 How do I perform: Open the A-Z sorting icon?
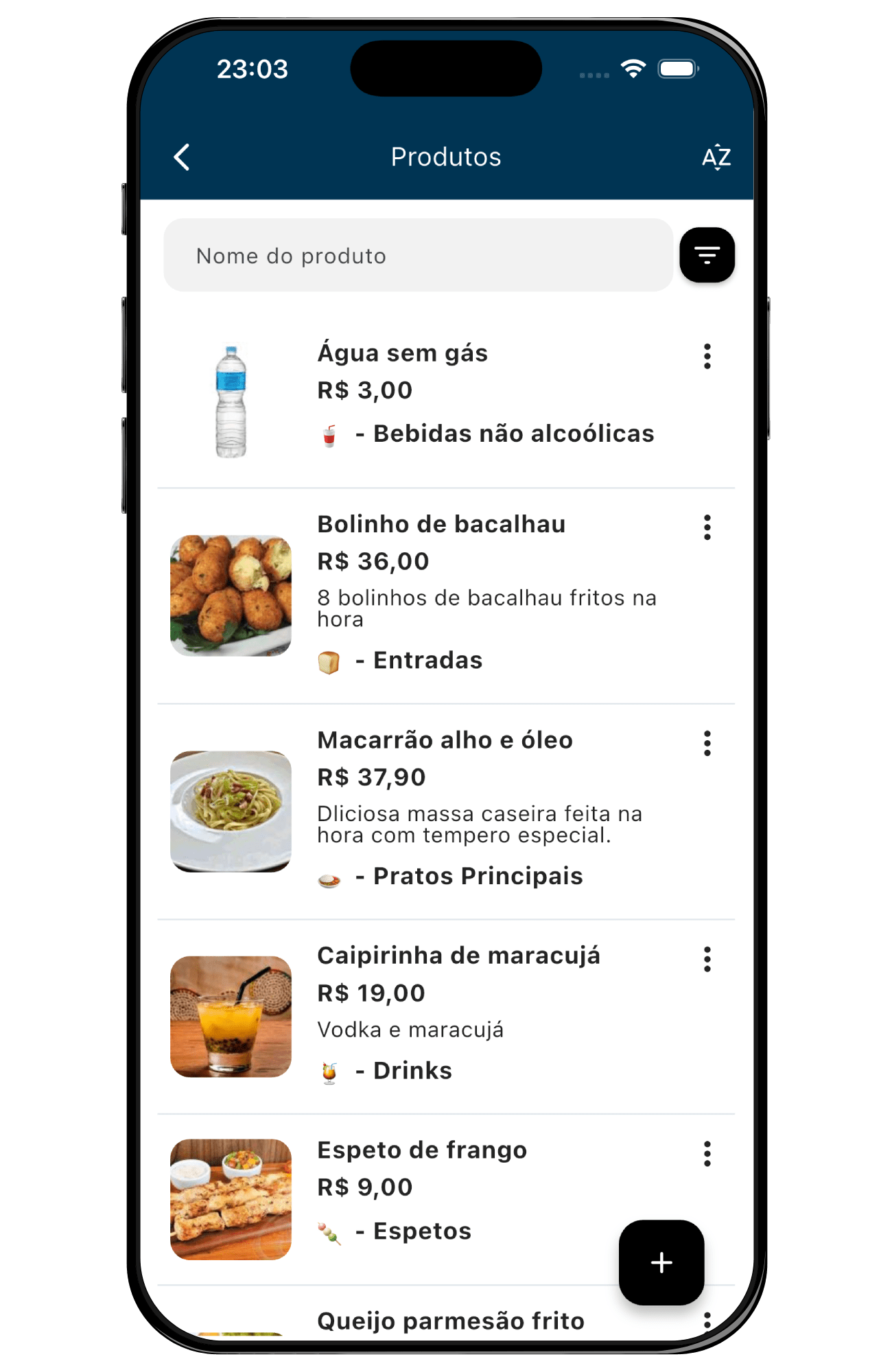click(716, 156)
